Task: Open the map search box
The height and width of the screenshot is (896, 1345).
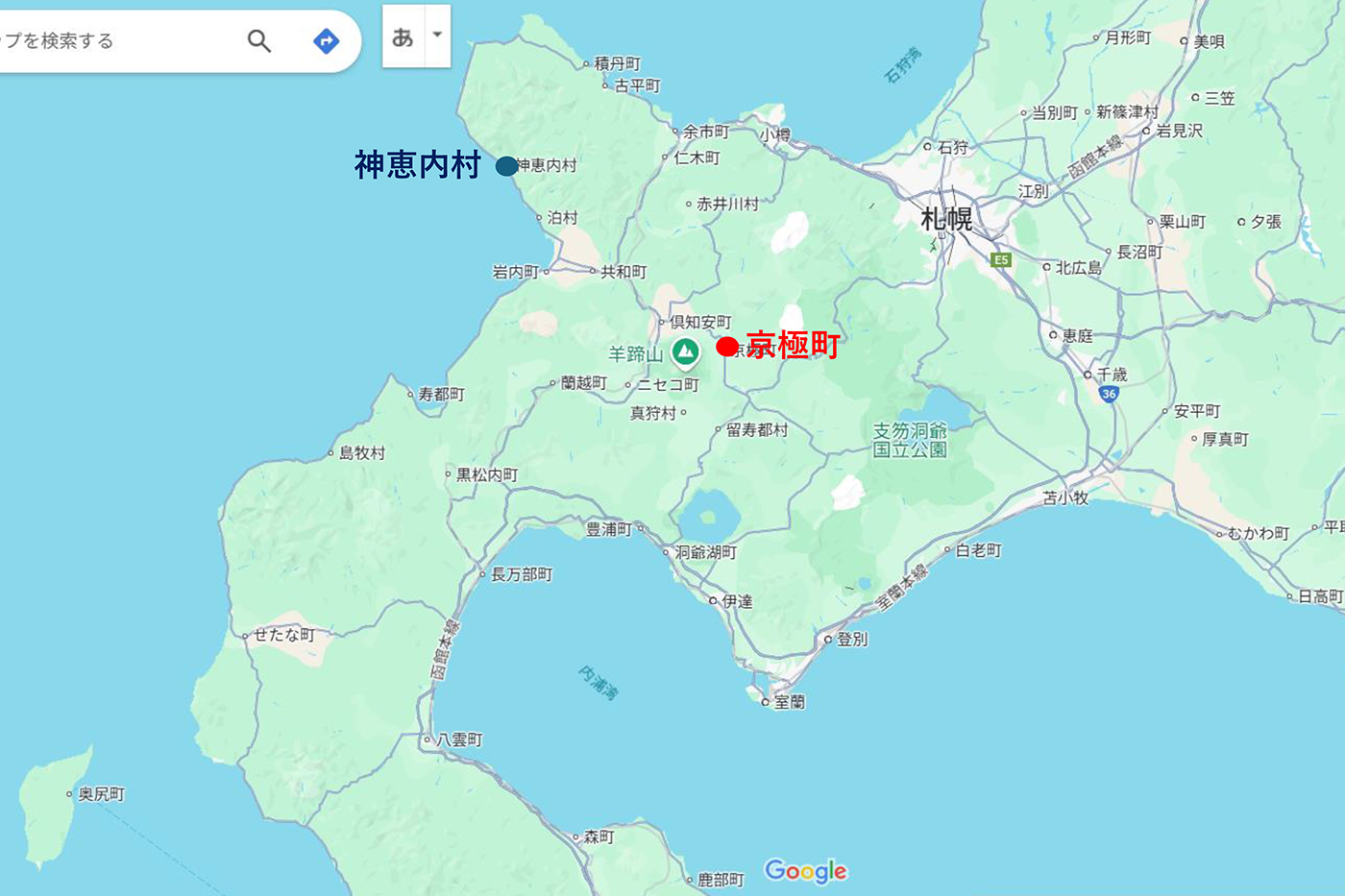Action: coord(106,40)
